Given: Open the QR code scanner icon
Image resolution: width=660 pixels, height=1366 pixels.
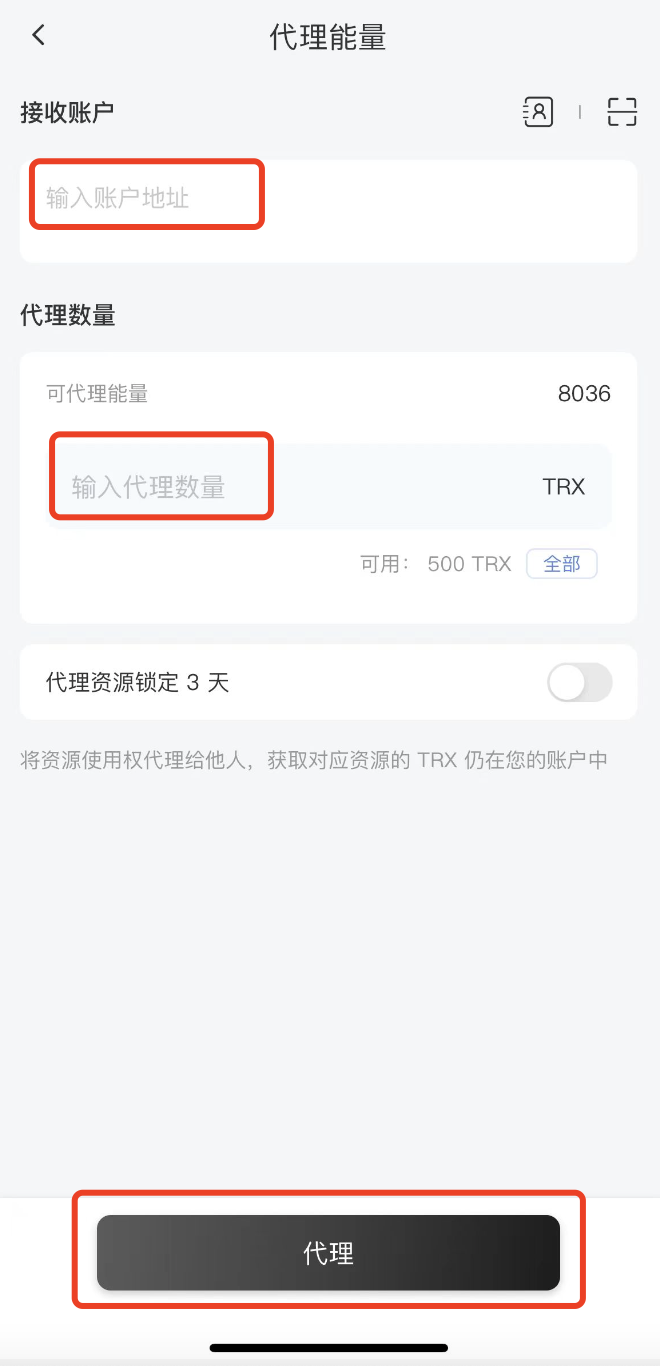Looking at the screenshot, I should point(622,112).
